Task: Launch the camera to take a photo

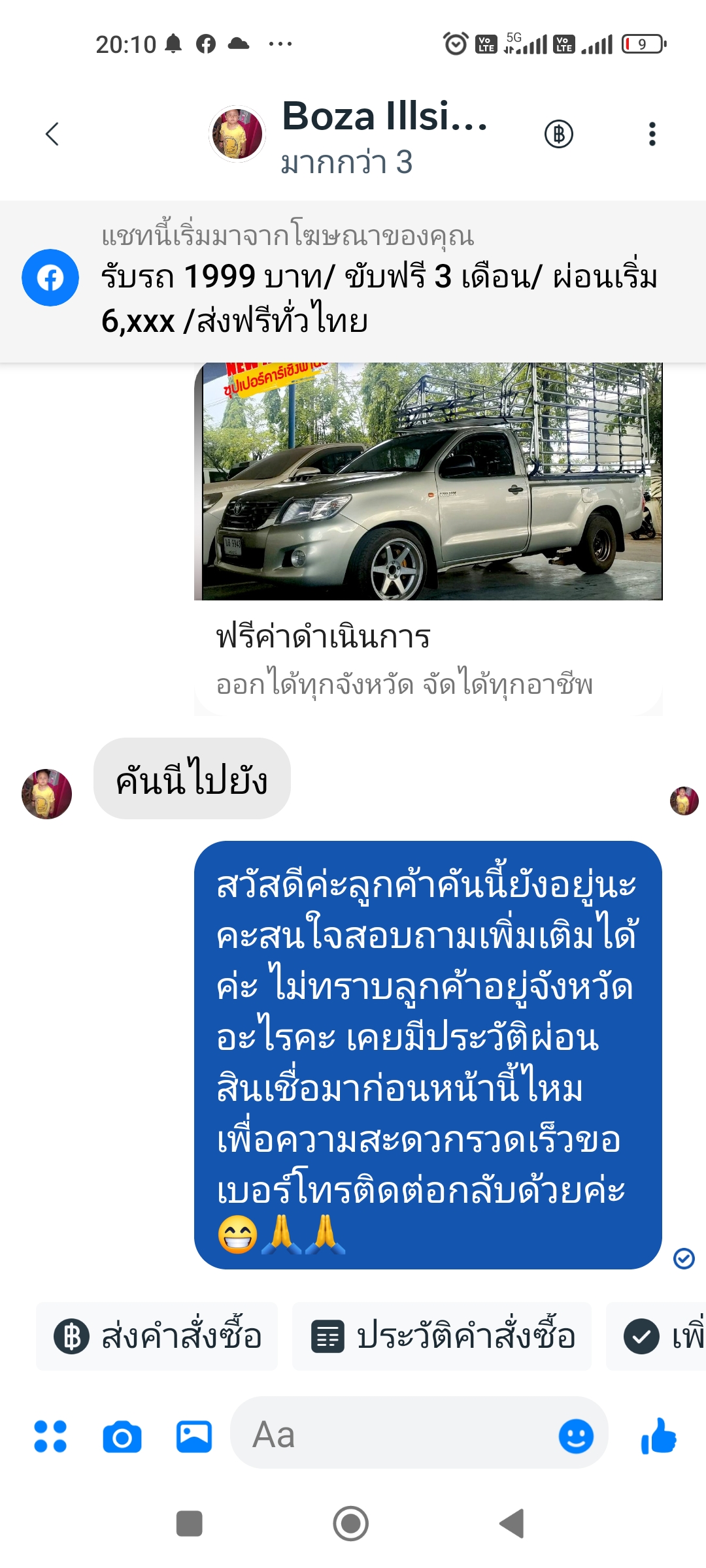Action: pyautogui.click(x=122, y=1437)
